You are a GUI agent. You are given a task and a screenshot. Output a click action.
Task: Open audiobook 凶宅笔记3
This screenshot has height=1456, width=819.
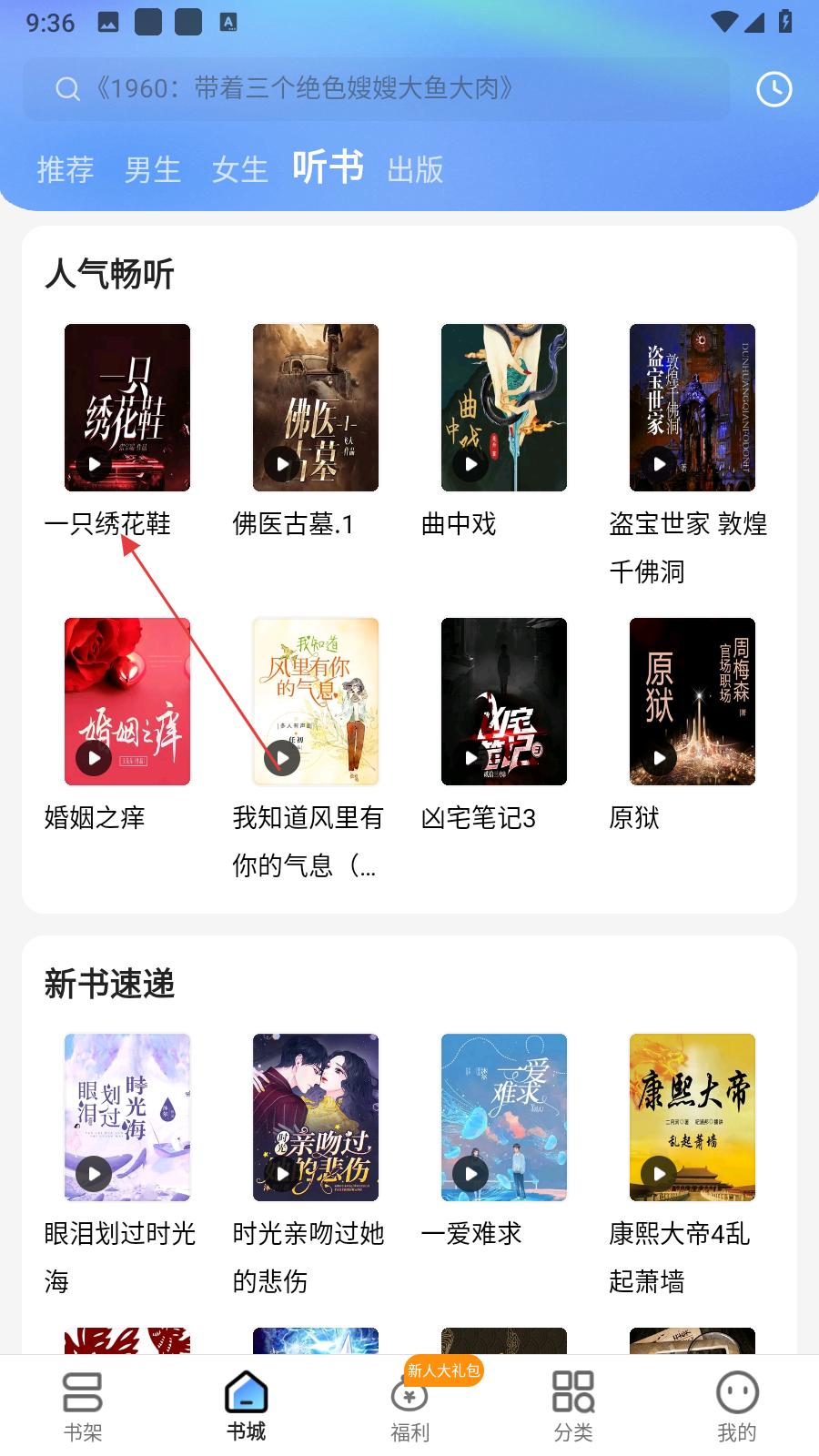pos(504,702)
